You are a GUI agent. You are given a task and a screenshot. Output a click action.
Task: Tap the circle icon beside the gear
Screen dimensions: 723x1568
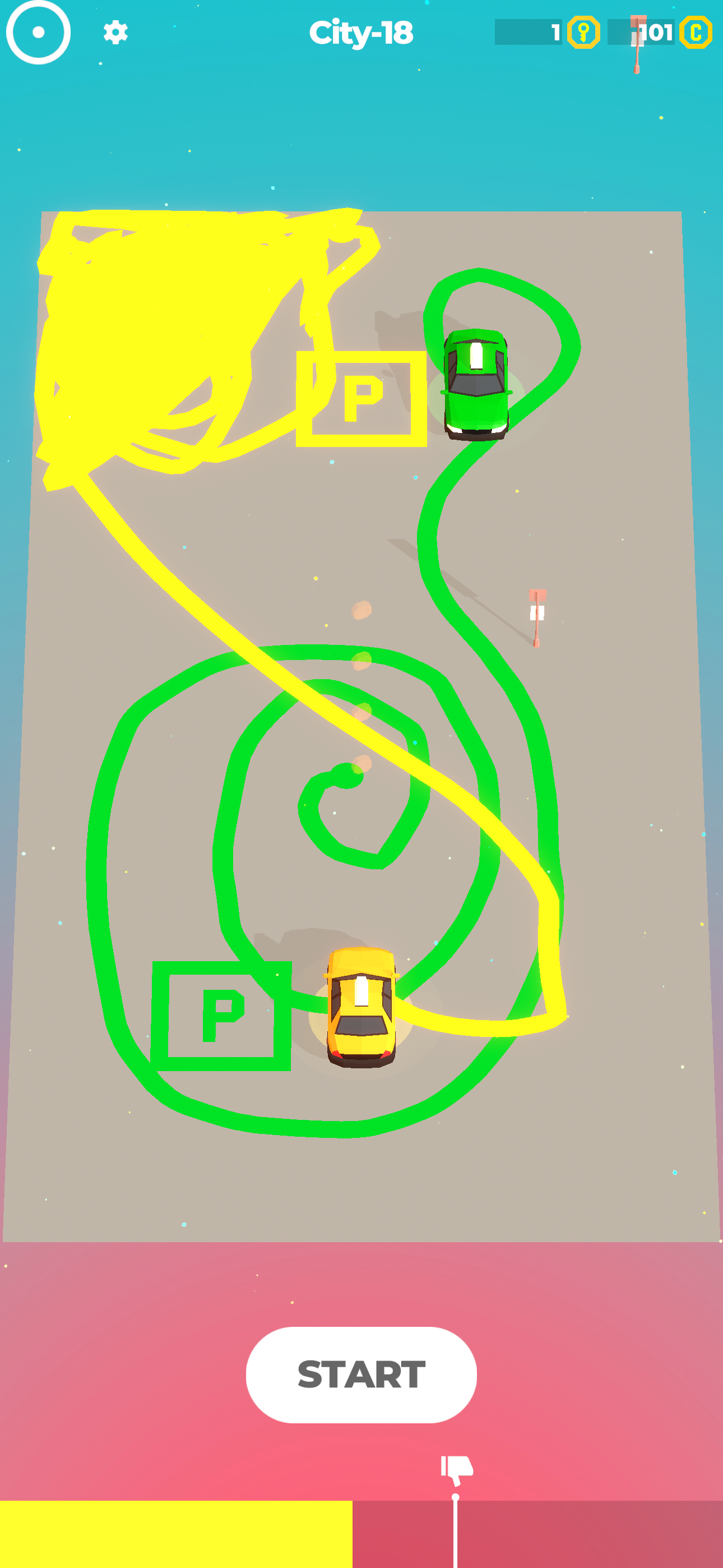click(38, 33)
